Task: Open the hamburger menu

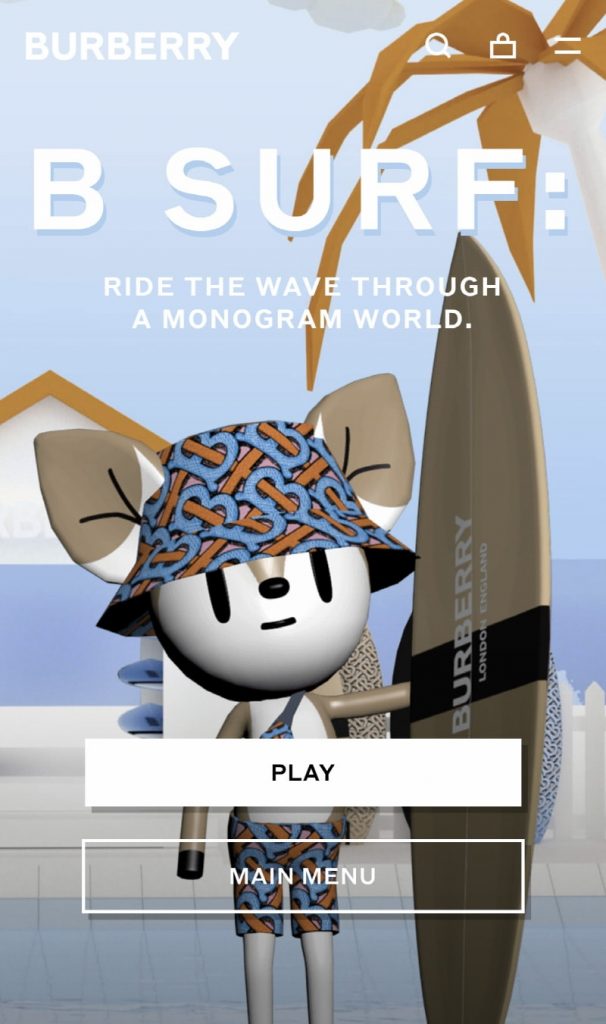Action: (x=567, y=46)
